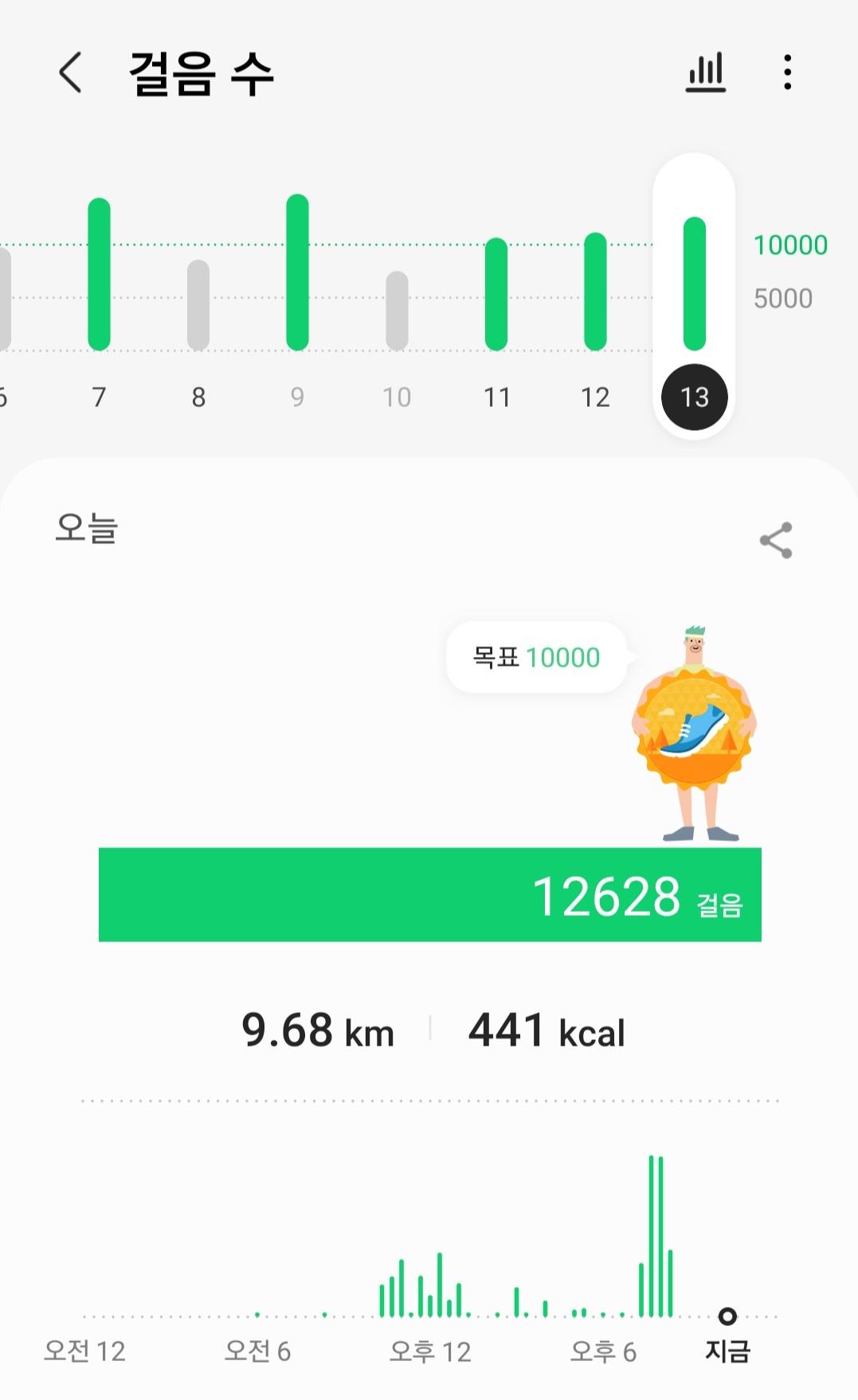Image resolution: width=858 pixels, height=1400 pixels.
Task: Open the more options menu
Action: click(787, 73)
